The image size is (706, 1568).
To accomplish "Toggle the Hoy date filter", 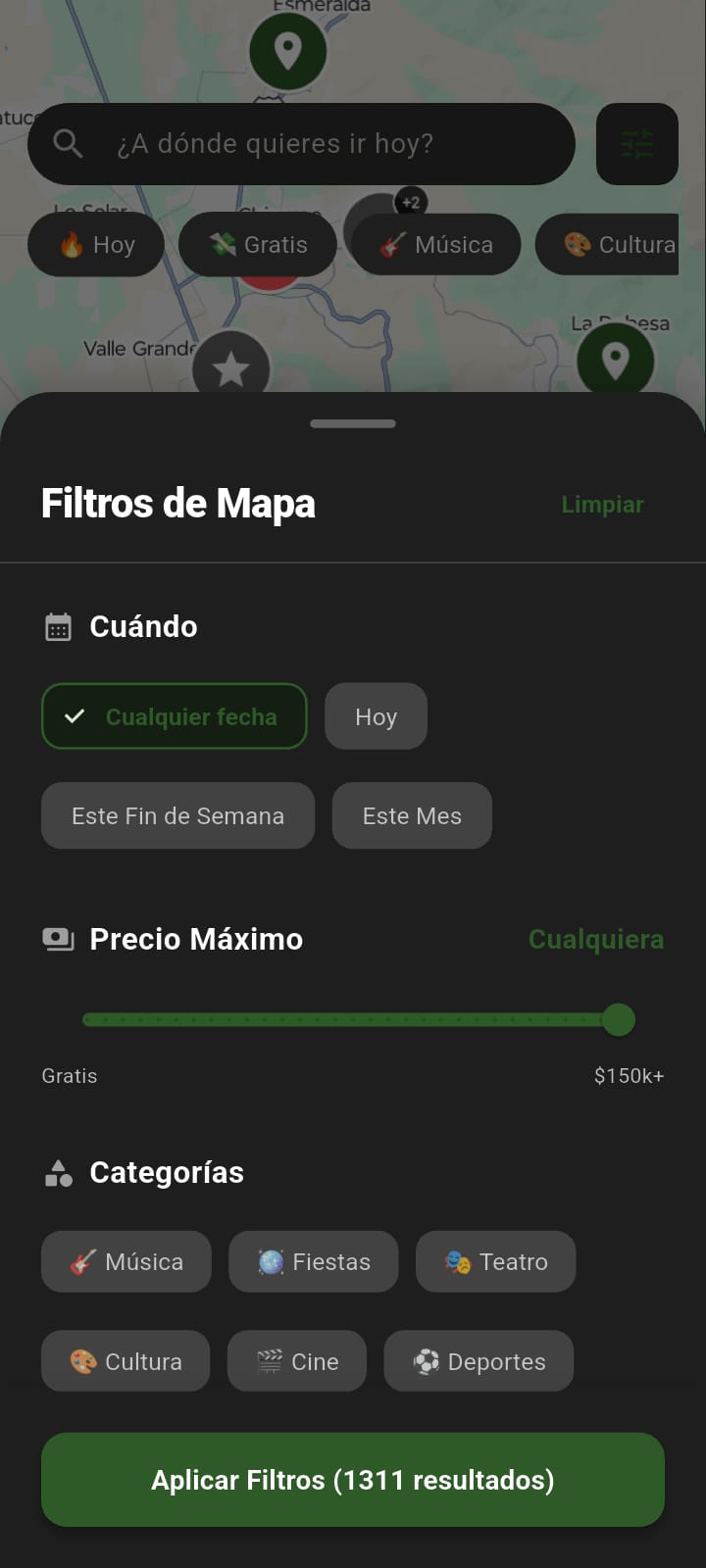I will pos(376,716).
